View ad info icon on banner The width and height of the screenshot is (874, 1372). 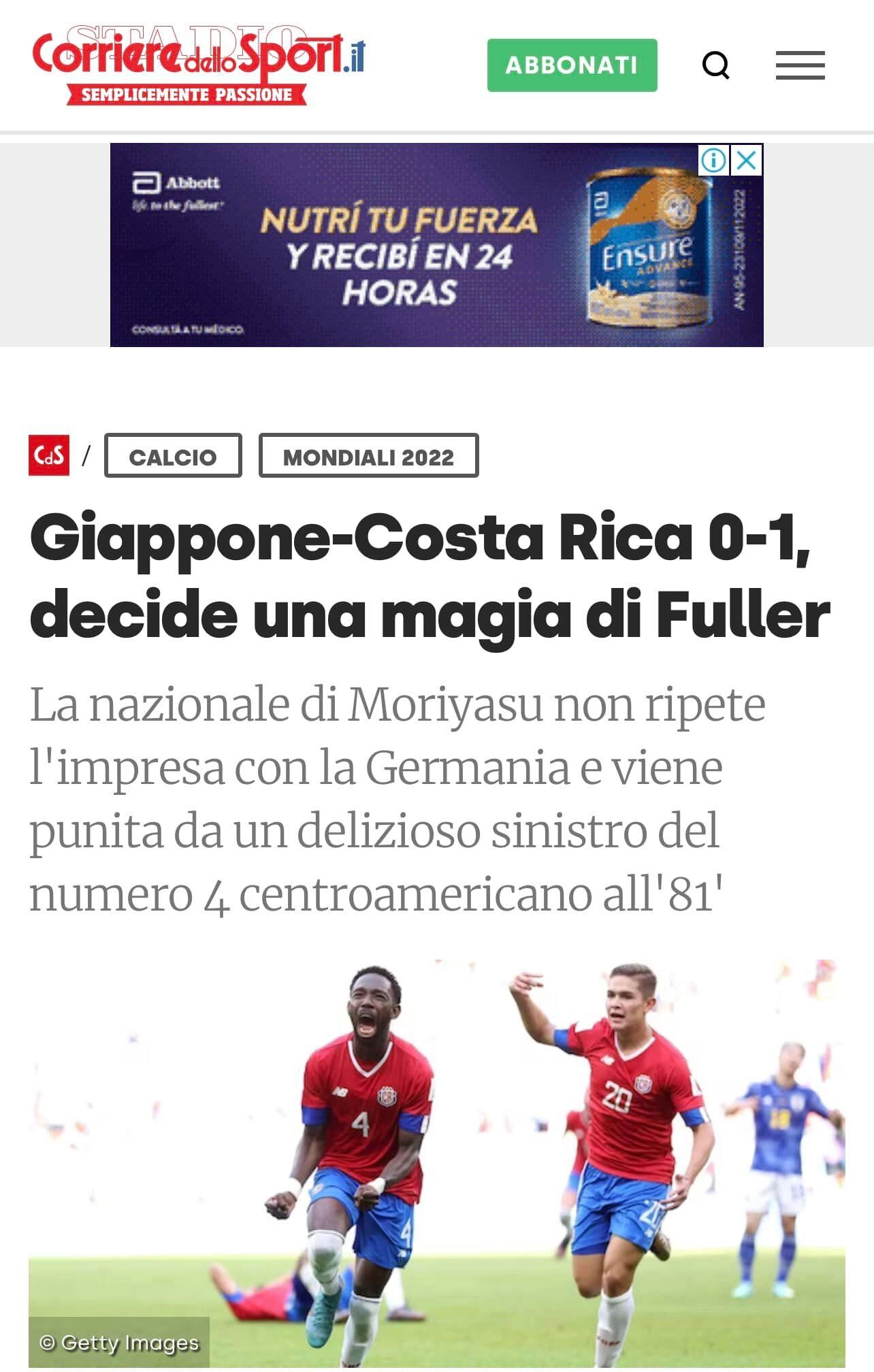[713, 161]
